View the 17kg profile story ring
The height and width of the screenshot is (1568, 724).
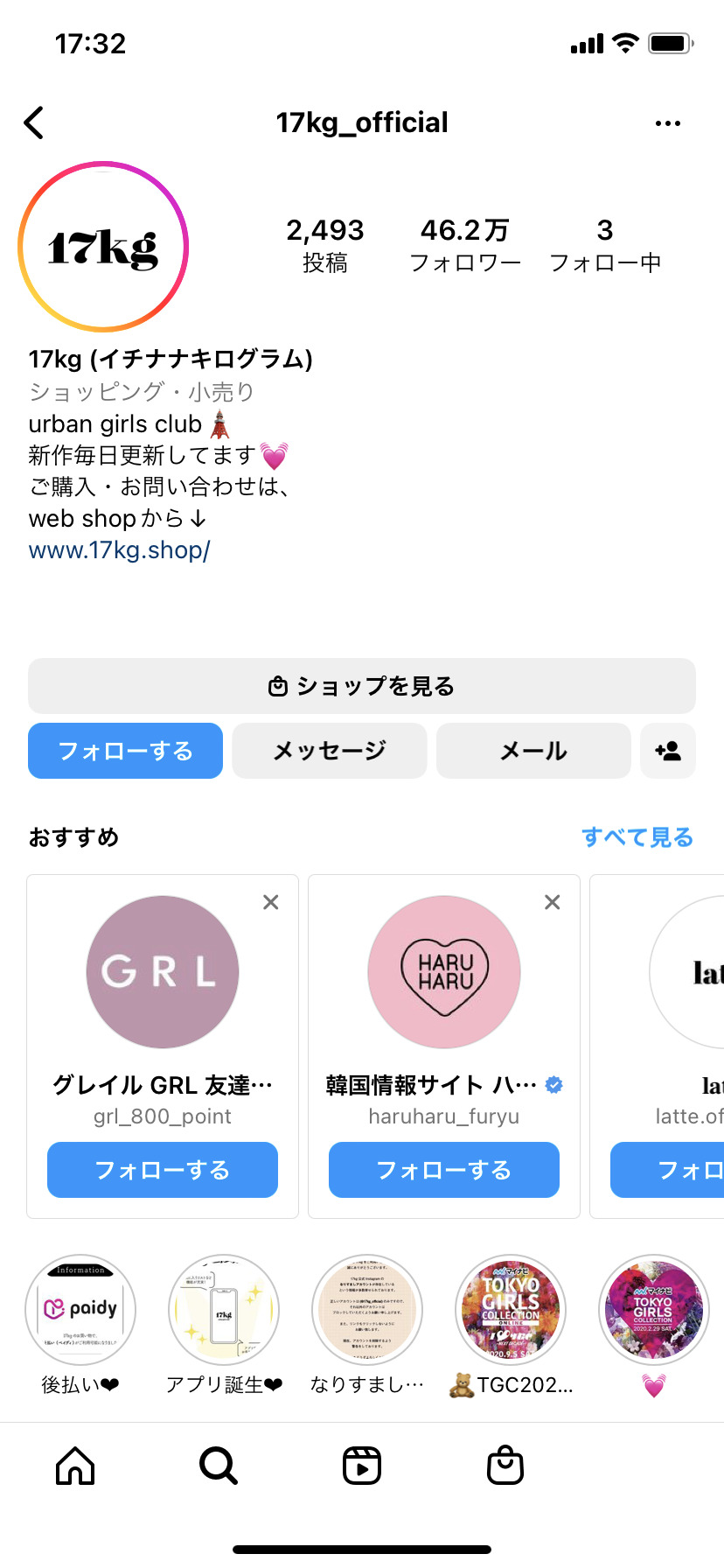[x=103, y=247]
